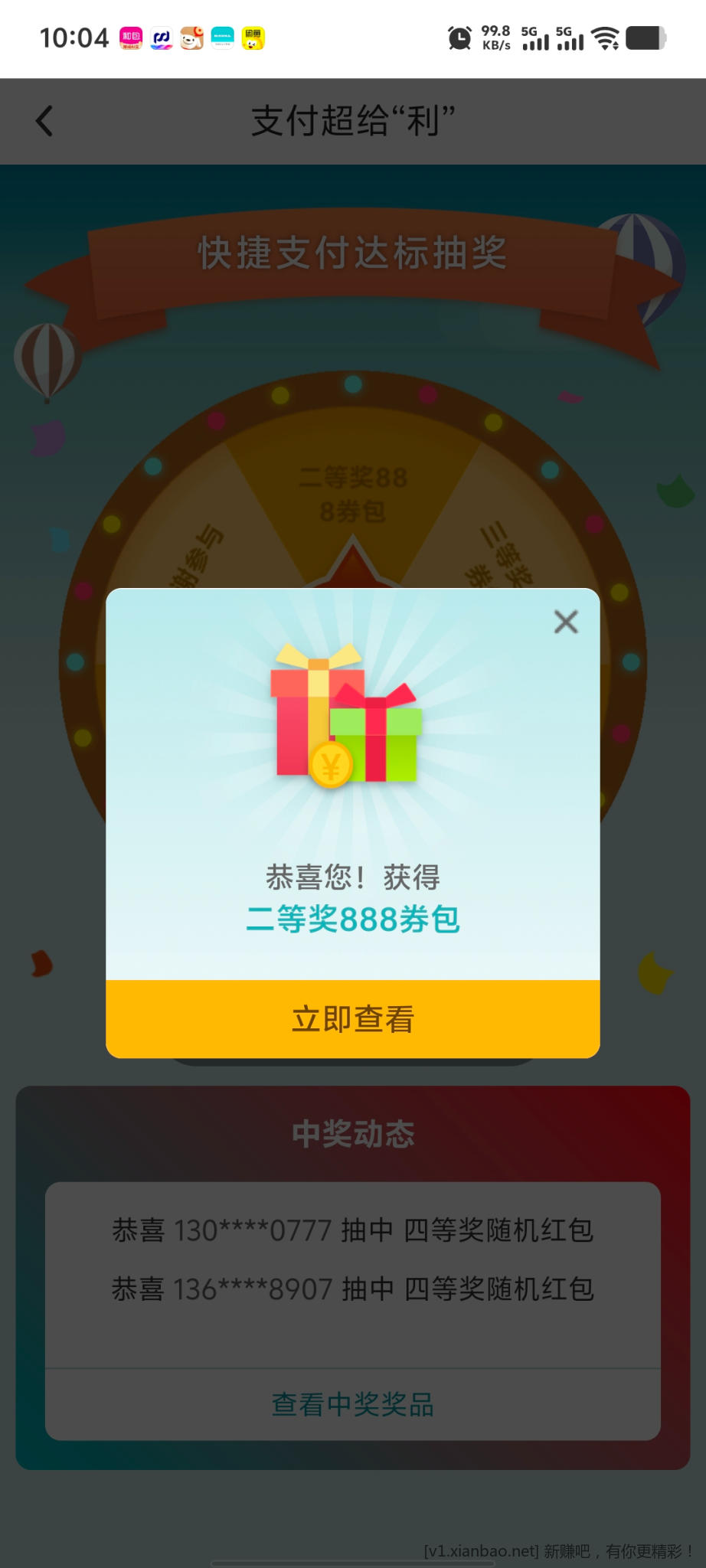Tap the 中奖动态 header

point(352,1135)
